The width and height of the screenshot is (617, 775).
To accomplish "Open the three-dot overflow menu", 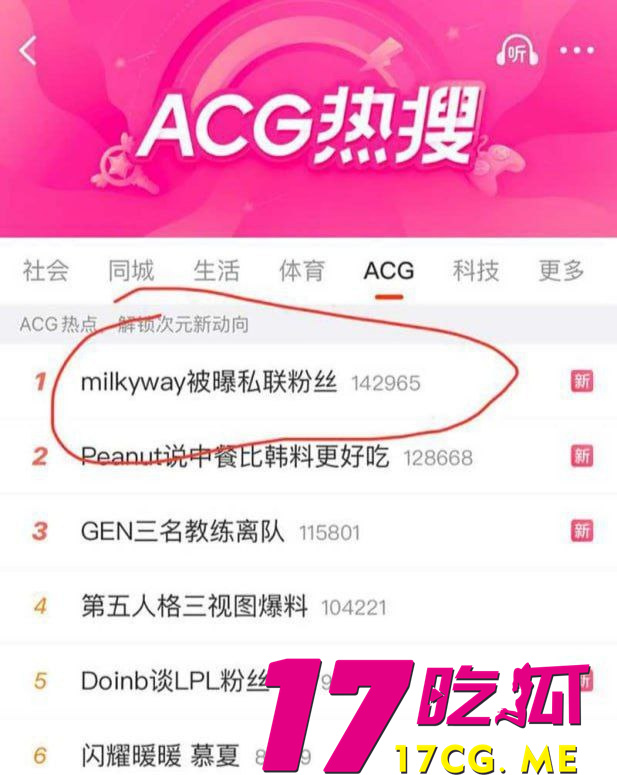I will point(577,52).
